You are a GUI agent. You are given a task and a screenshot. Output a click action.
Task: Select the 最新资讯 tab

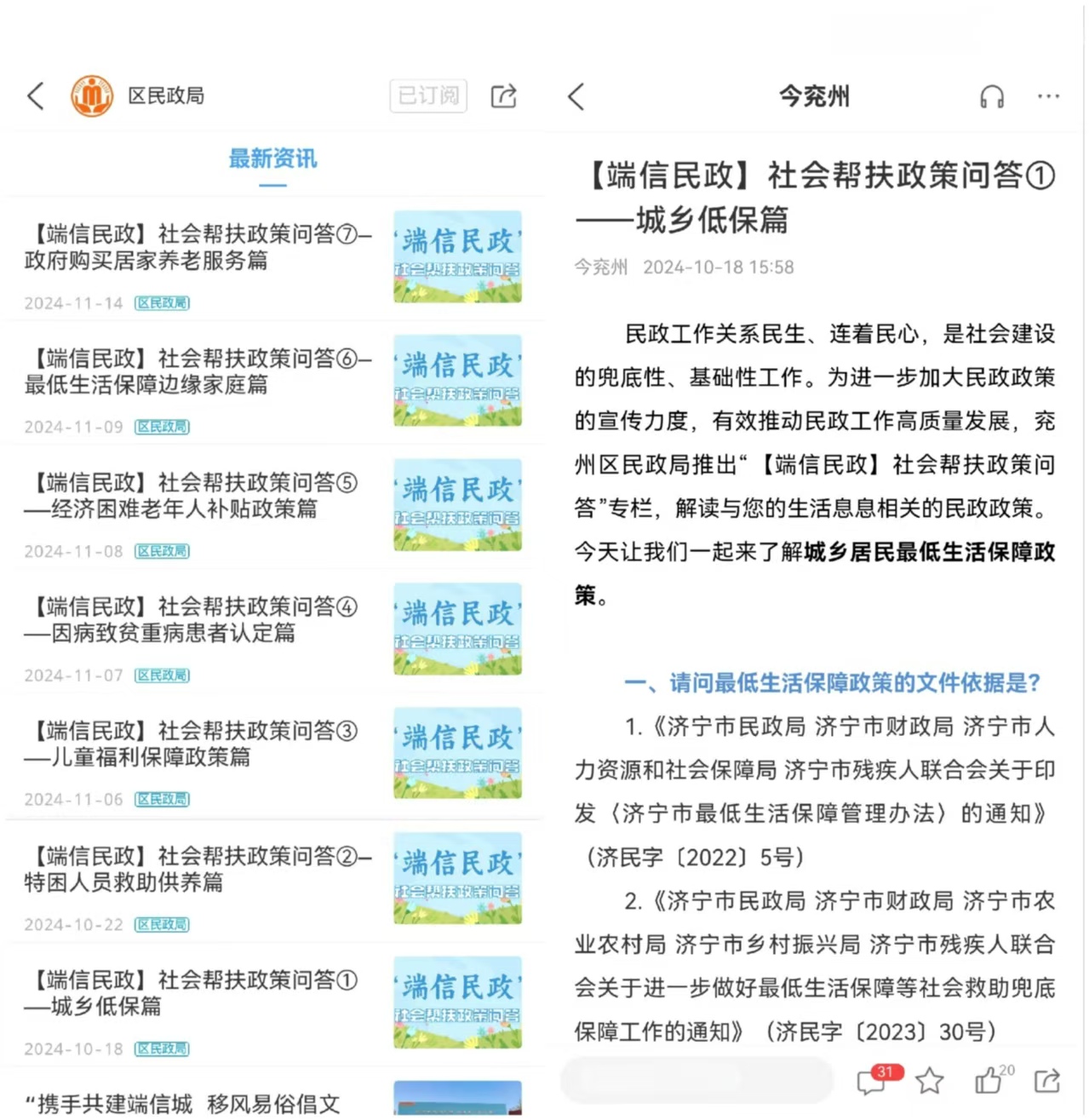click(272, 158)
